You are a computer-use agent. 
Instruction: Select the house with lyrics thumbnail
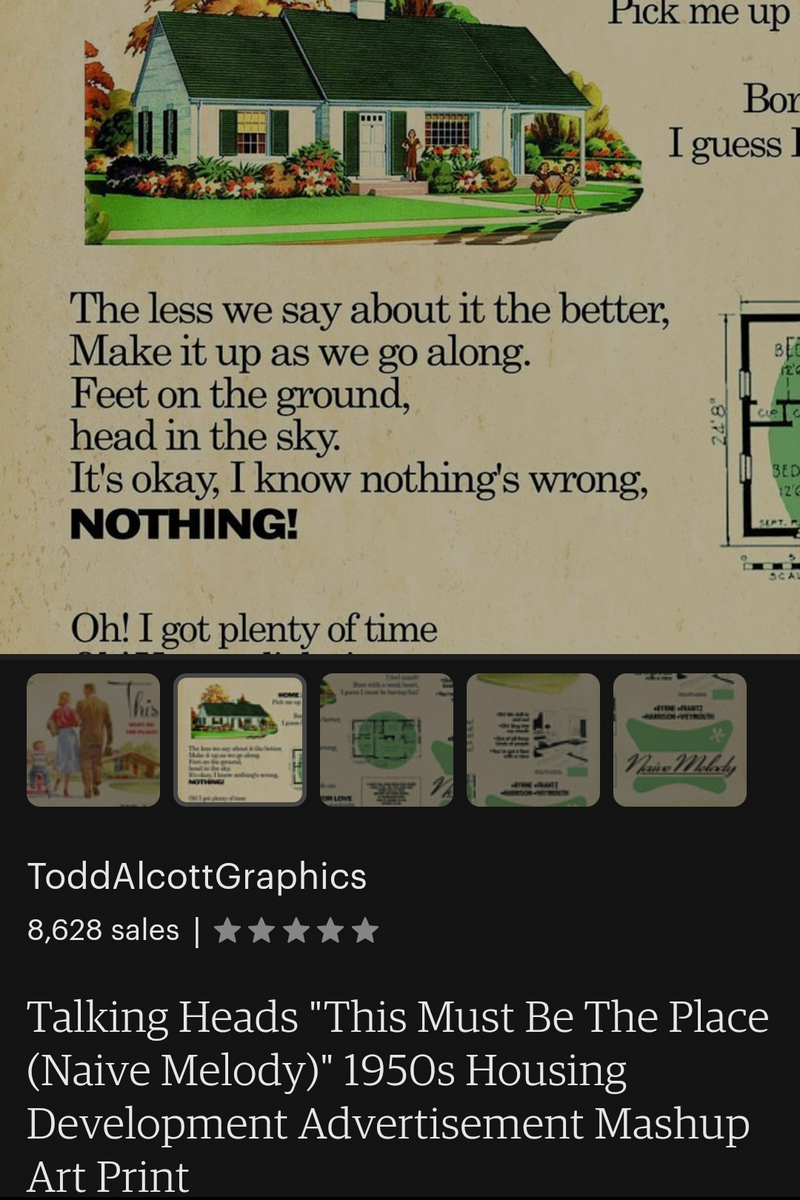pos(240,740)
